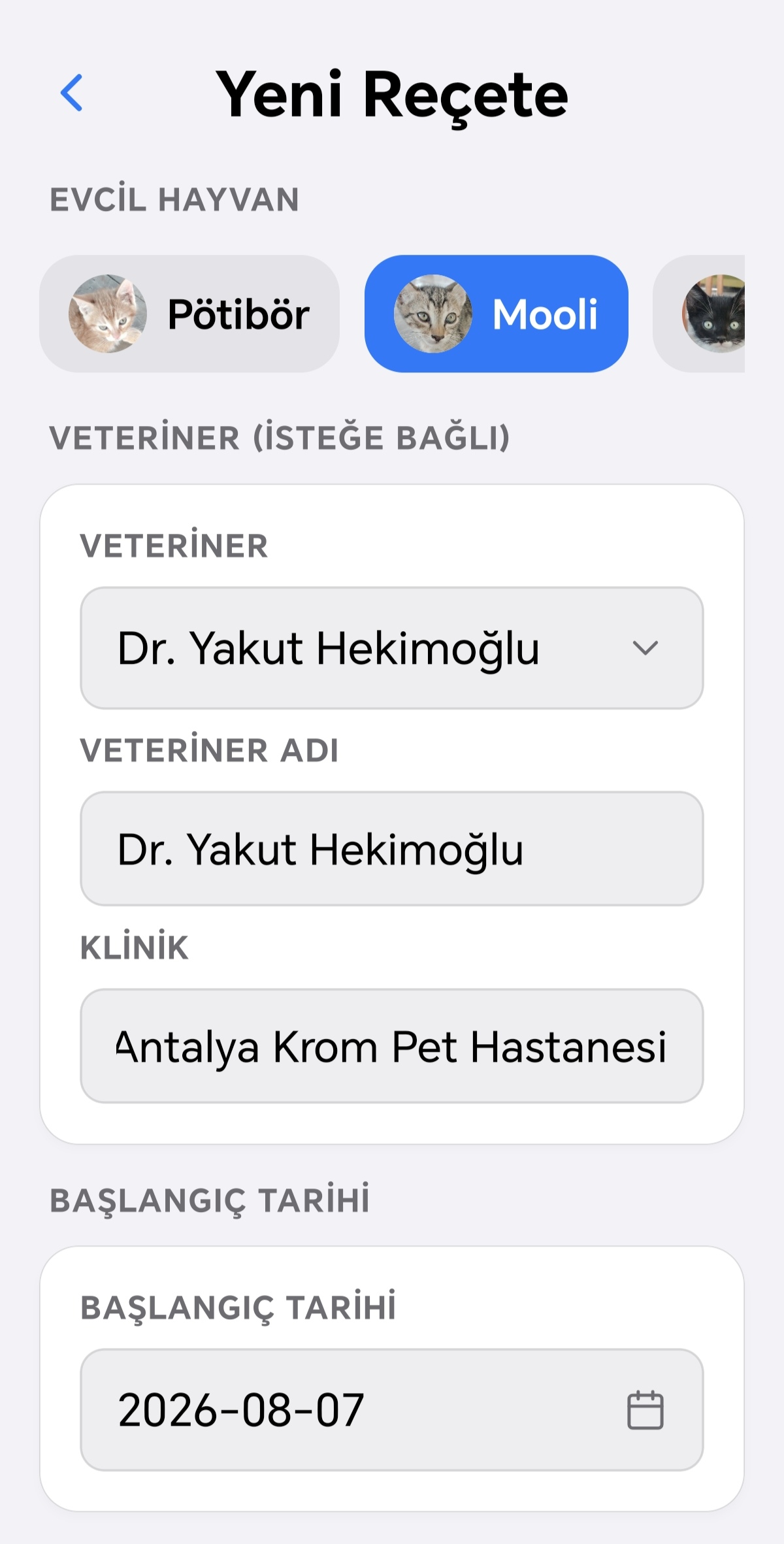The image size is (784, 1544).
Task: Select the pet Mooli
Action: [497, 314]
